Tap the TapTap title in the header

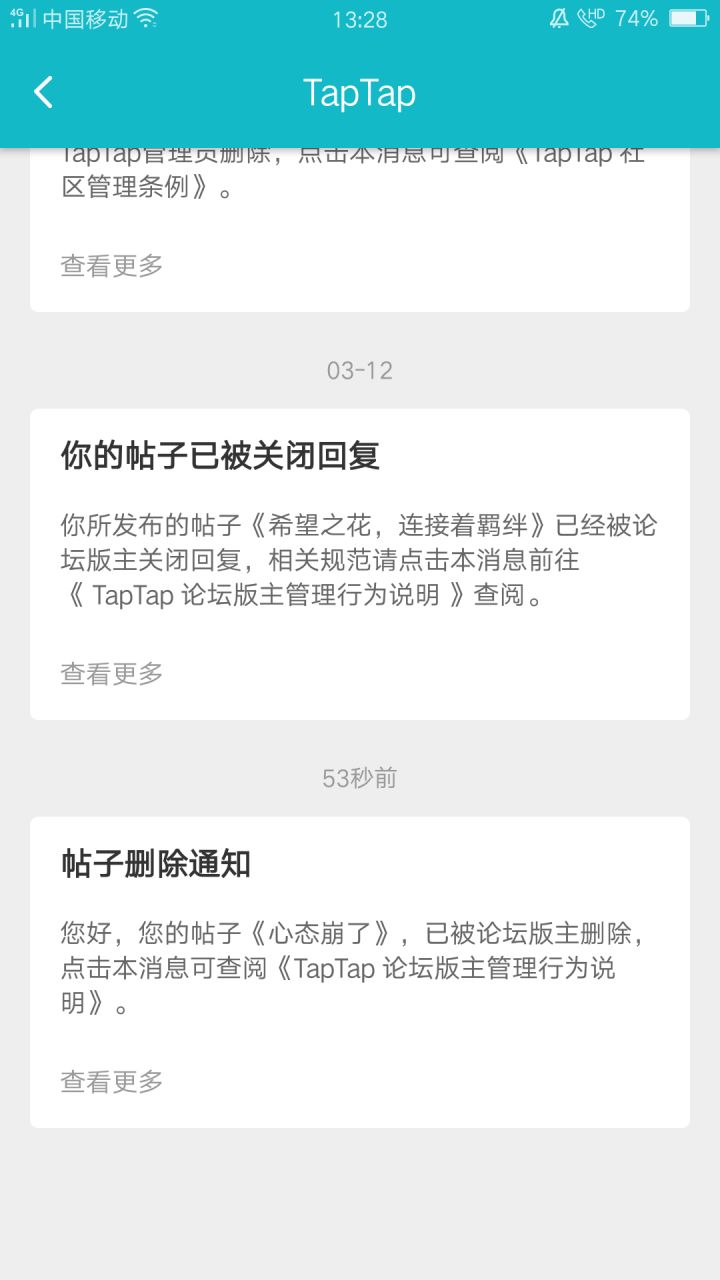360,93
